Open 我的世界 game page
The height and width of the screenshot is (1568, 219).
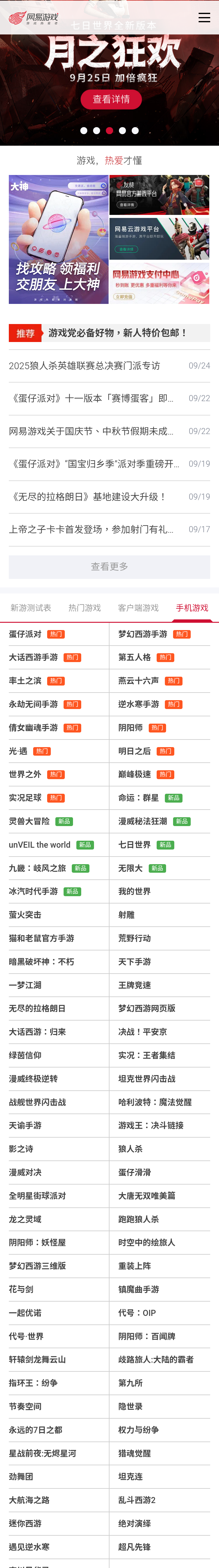(x=134, y=892)
